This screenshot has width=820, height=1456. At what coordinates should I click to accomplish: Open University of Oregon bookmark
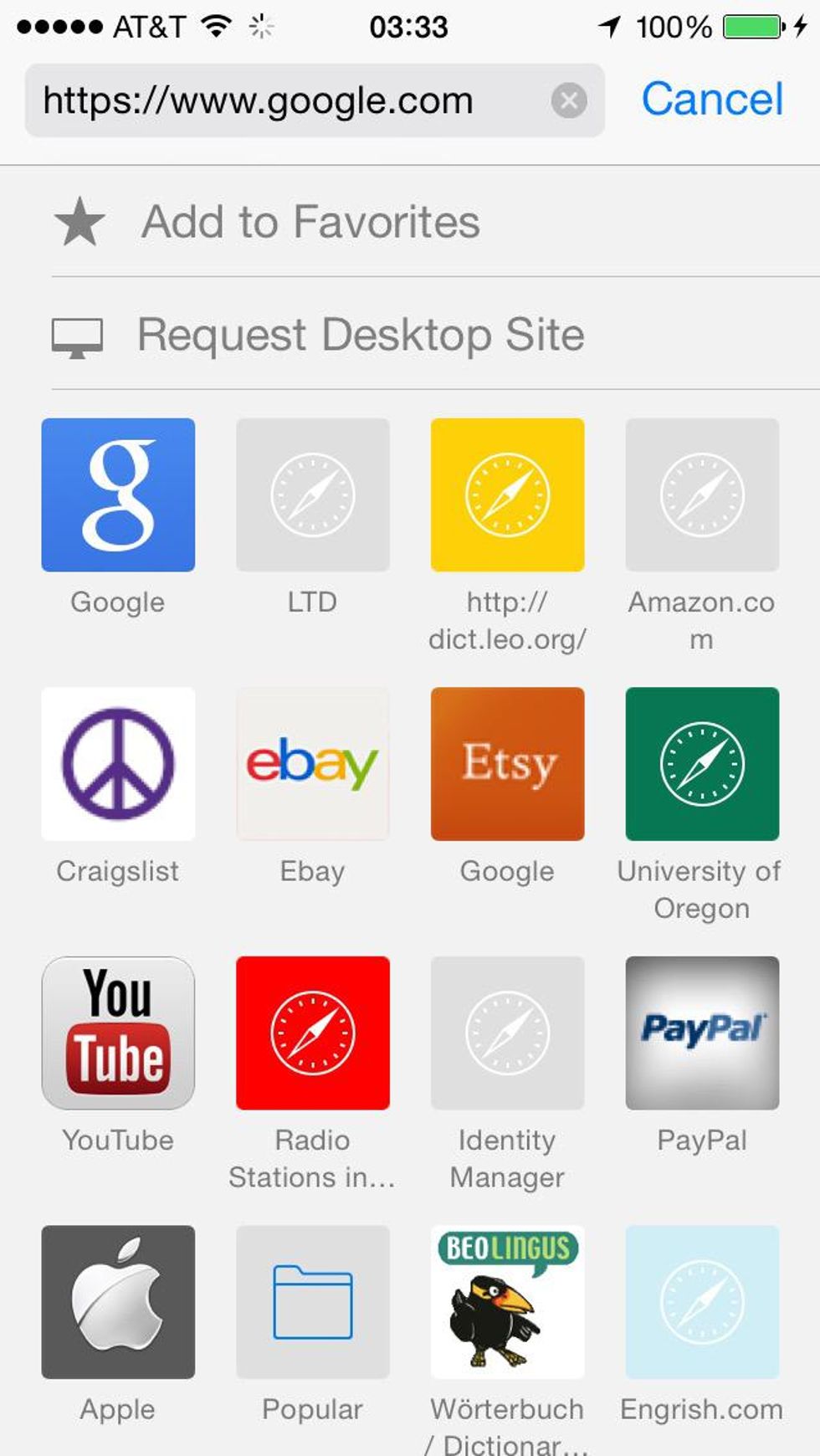(702, 764)
